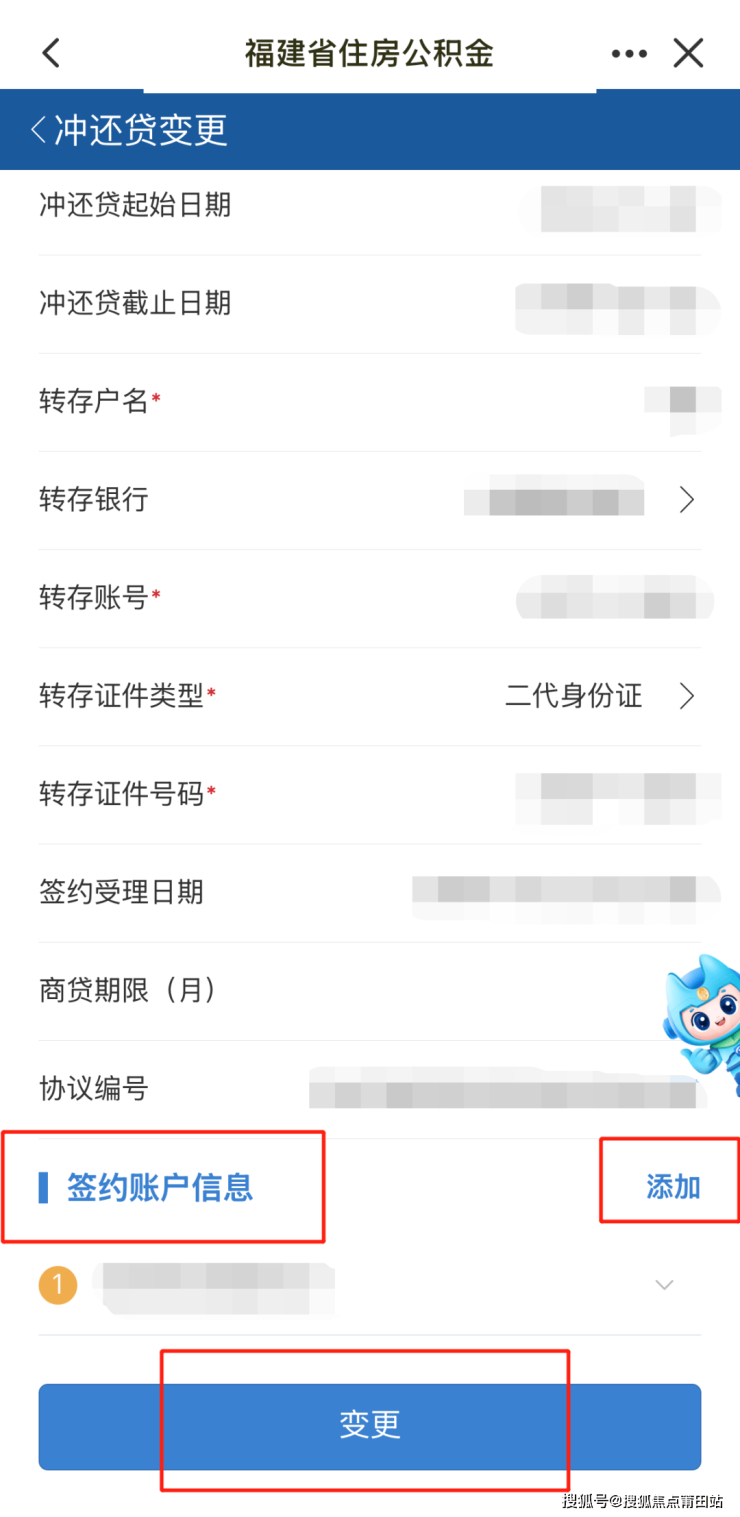Image resolution: width=740 pixels, height=1517 pixels.
Task: Open the three-dot more menu
Action: click(x=629, y=54)
